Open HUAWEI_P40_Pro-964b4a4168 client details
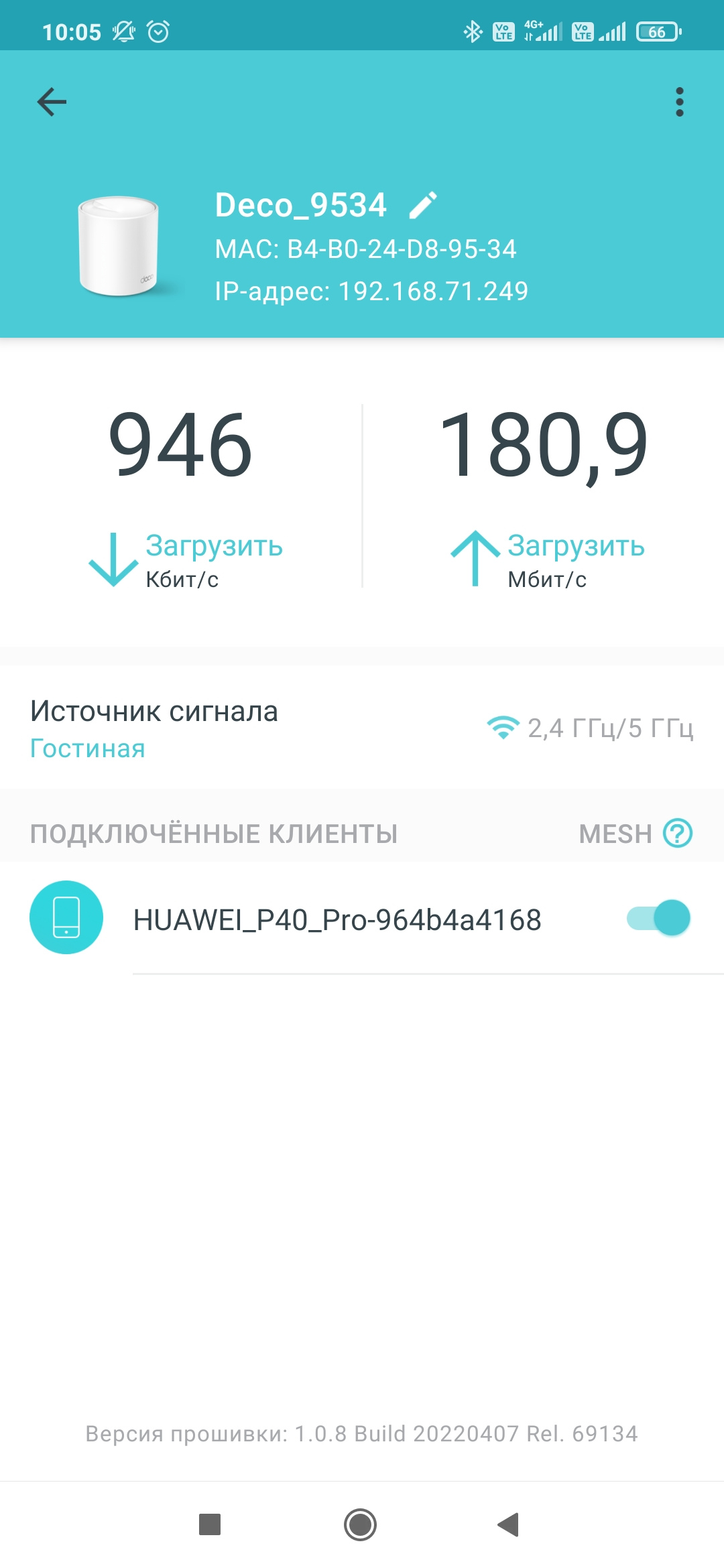724x1568 pixels. coord(337,919)
